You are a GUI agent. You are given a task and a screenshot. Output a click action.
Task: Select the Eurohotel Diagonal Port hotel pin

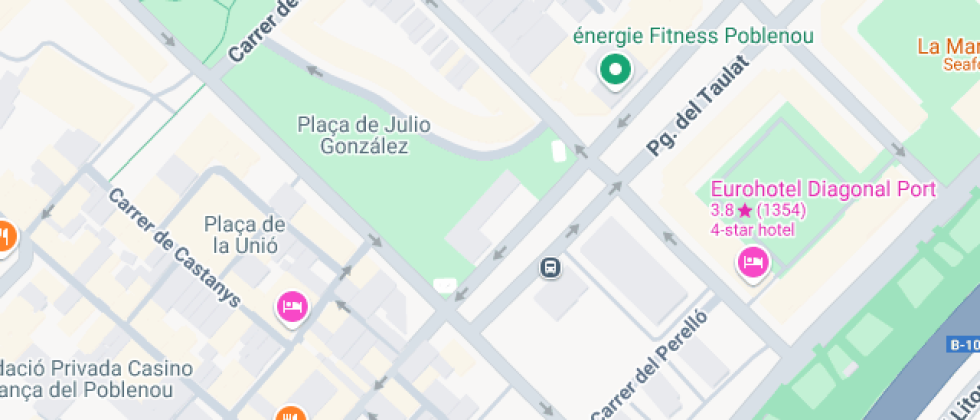pos(752,263)
